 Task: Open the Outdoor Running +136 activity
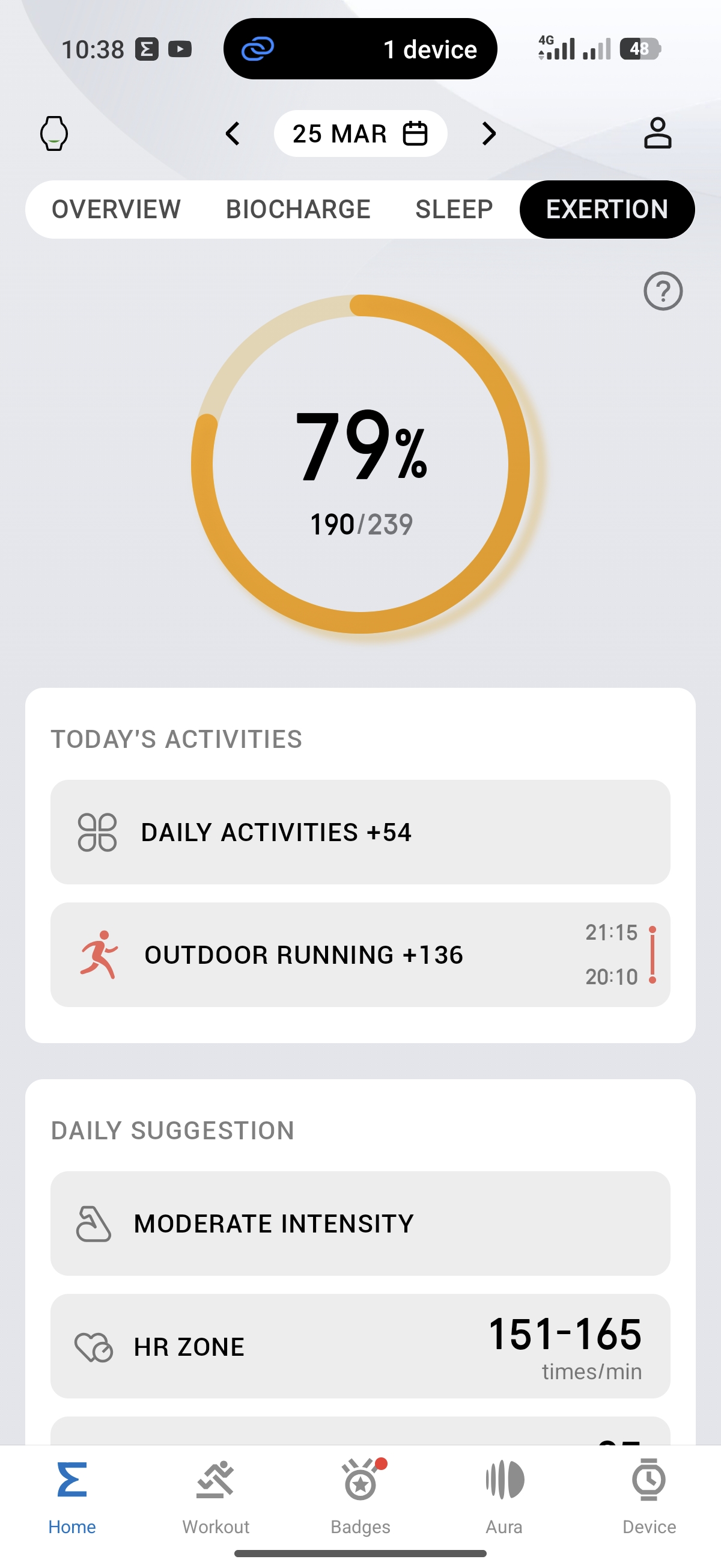point(360,954)
